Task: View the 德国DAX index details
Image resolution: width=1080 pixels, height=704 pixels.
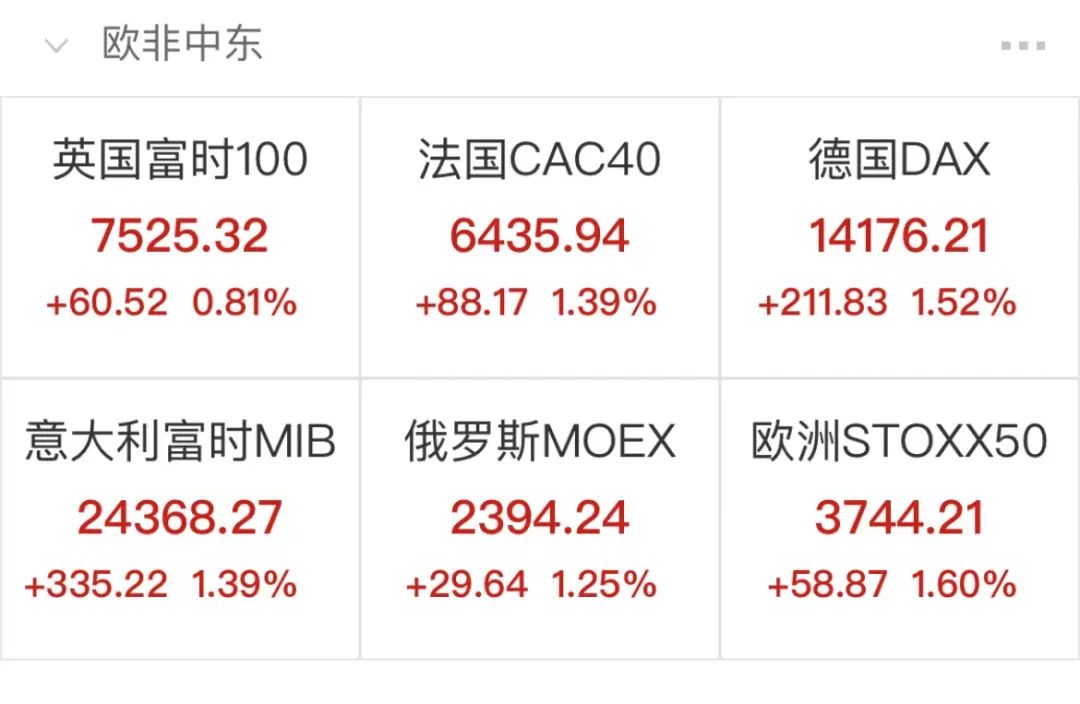Action: coord(899,237)
